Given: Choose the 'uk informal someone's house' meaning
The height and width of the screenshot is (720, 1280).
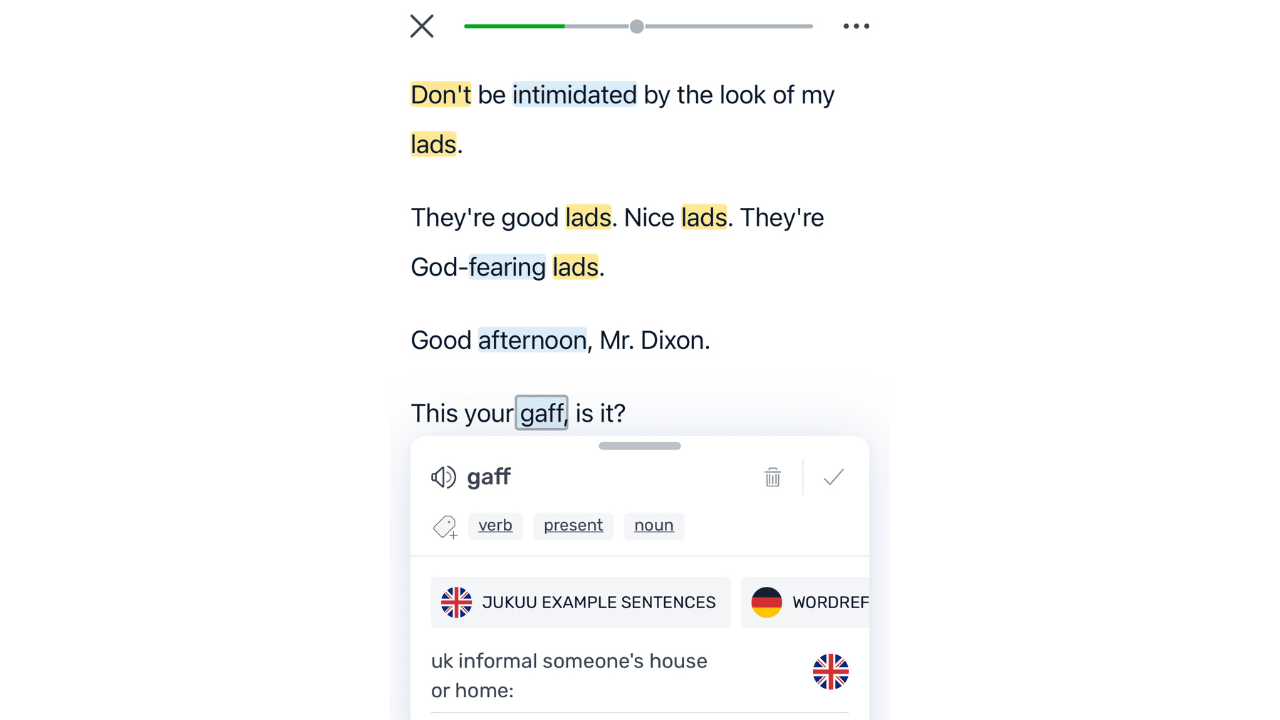Looking at the screenshot, I should 569,675.
